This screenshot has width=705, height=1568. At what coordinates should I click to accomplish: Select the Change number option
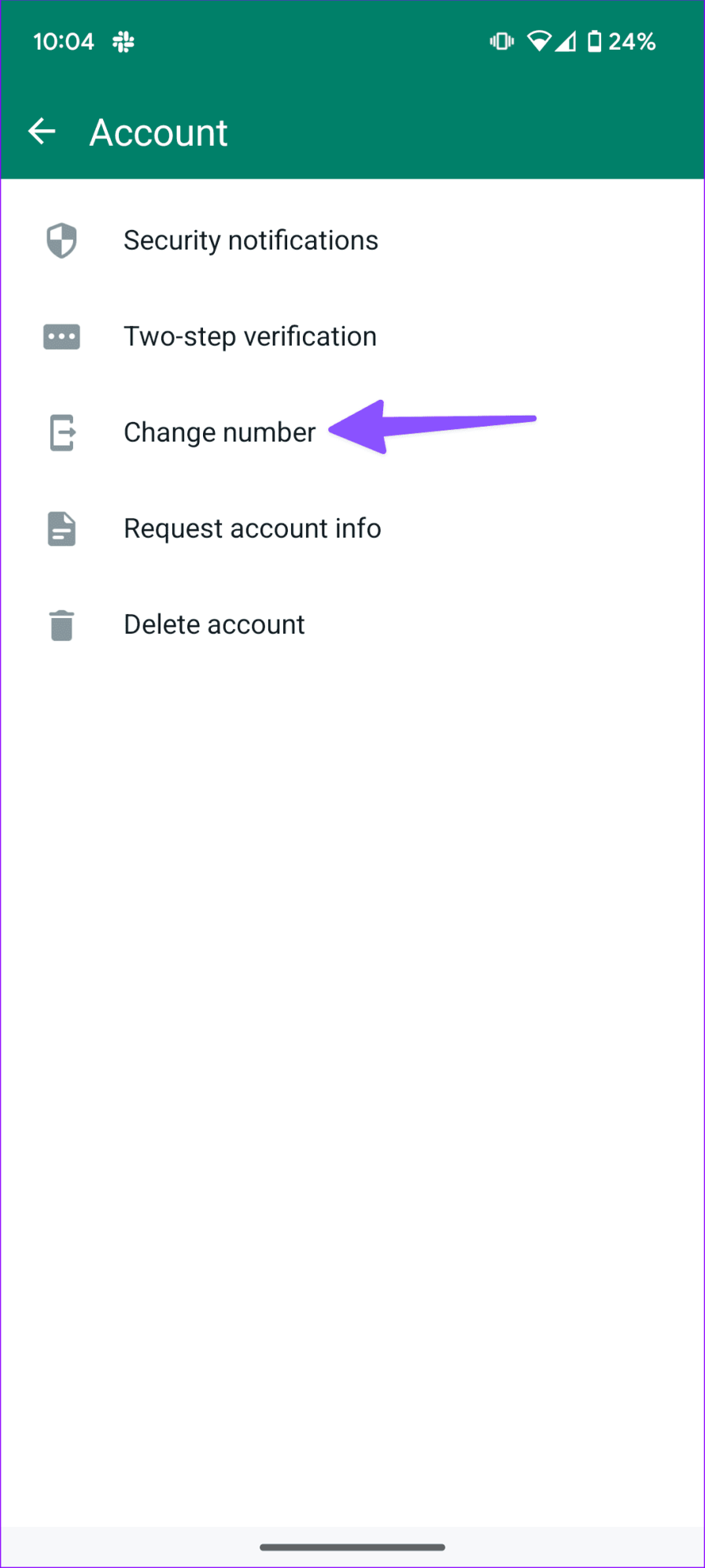coord(220,432)
